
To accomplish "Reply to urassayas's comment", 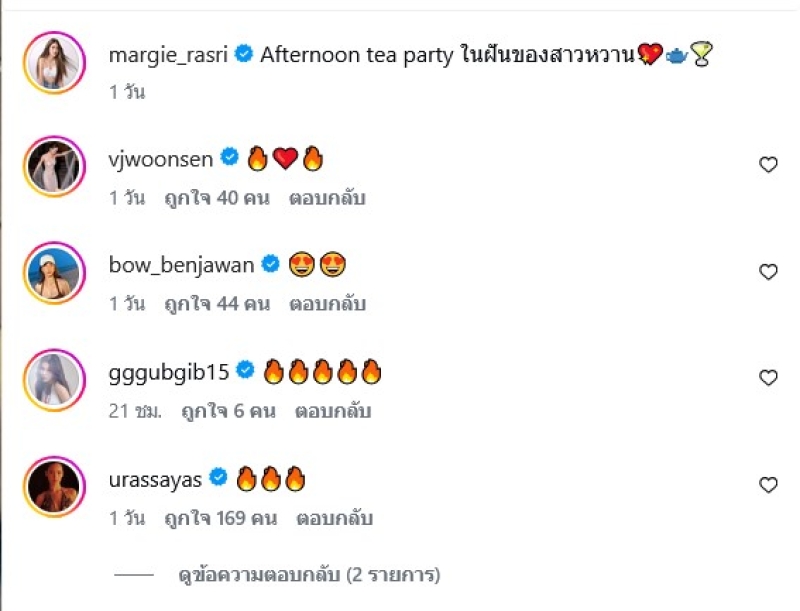I will [x=334, y=518].
